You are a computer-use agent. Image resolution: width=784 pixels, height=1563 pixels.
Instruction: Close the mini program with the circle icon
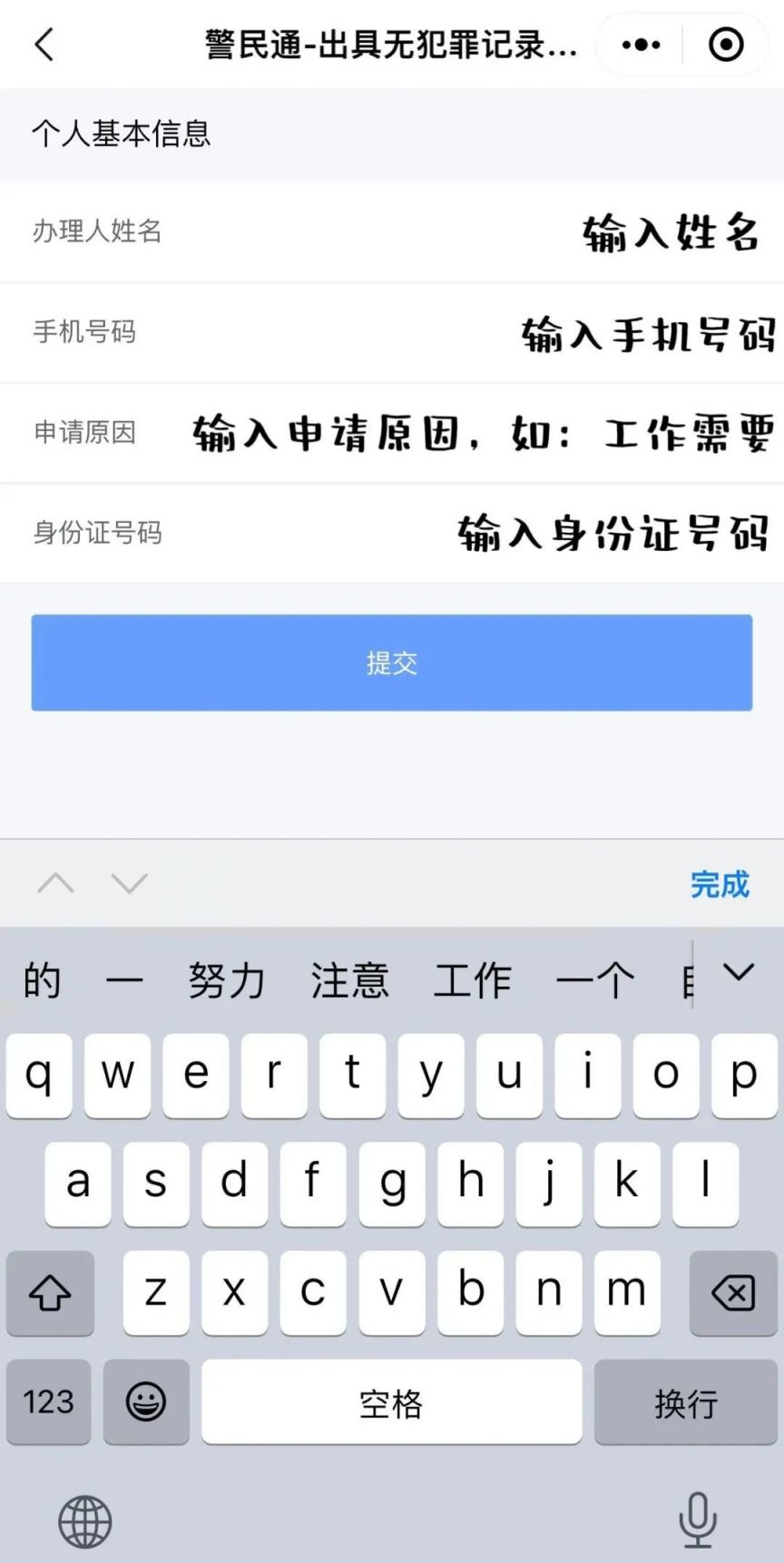pyautogui.click(x=726, y=44)
